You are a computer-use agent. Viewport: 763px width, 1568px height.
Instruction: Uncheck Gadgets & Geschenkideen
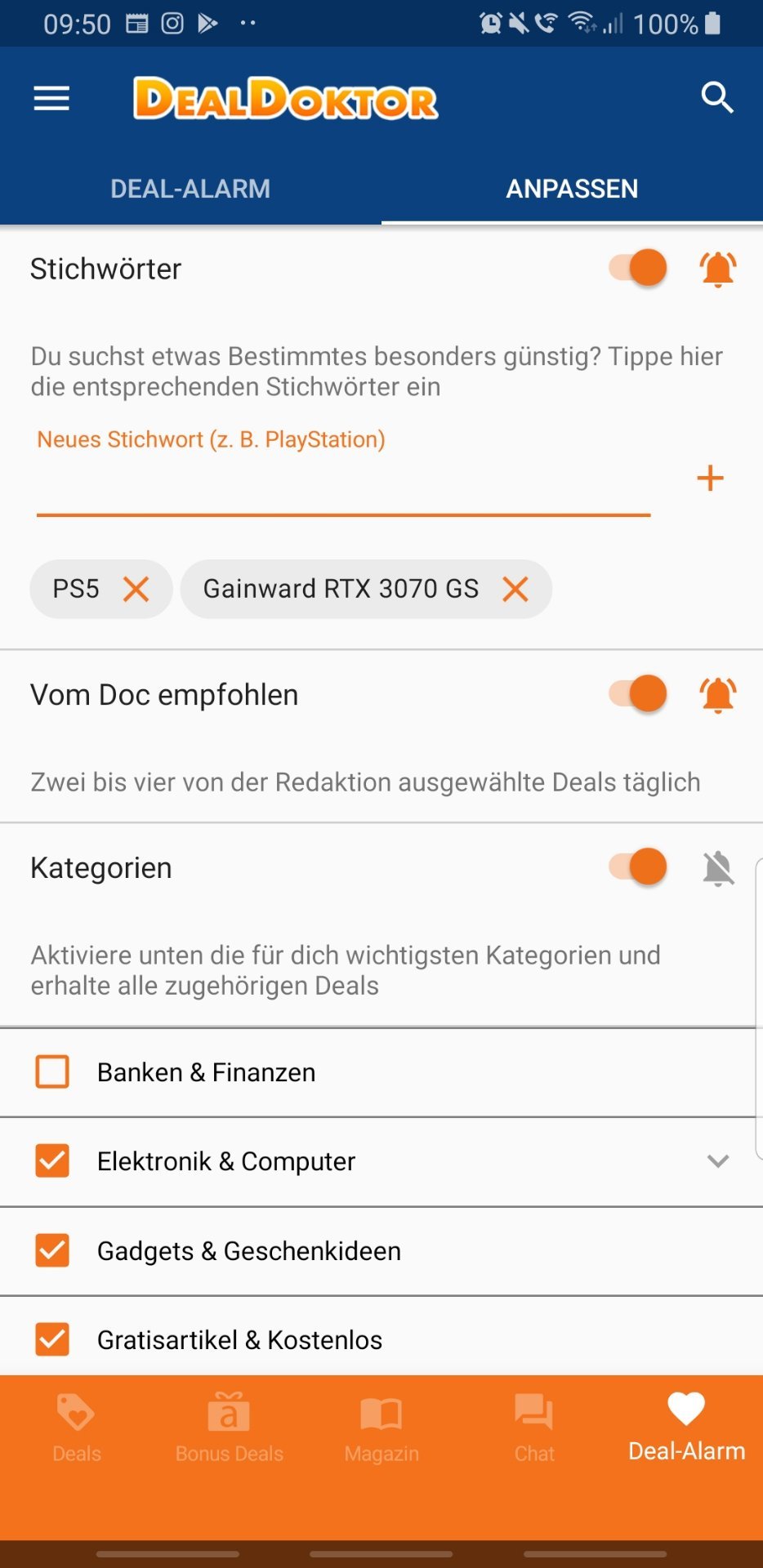52,1250
